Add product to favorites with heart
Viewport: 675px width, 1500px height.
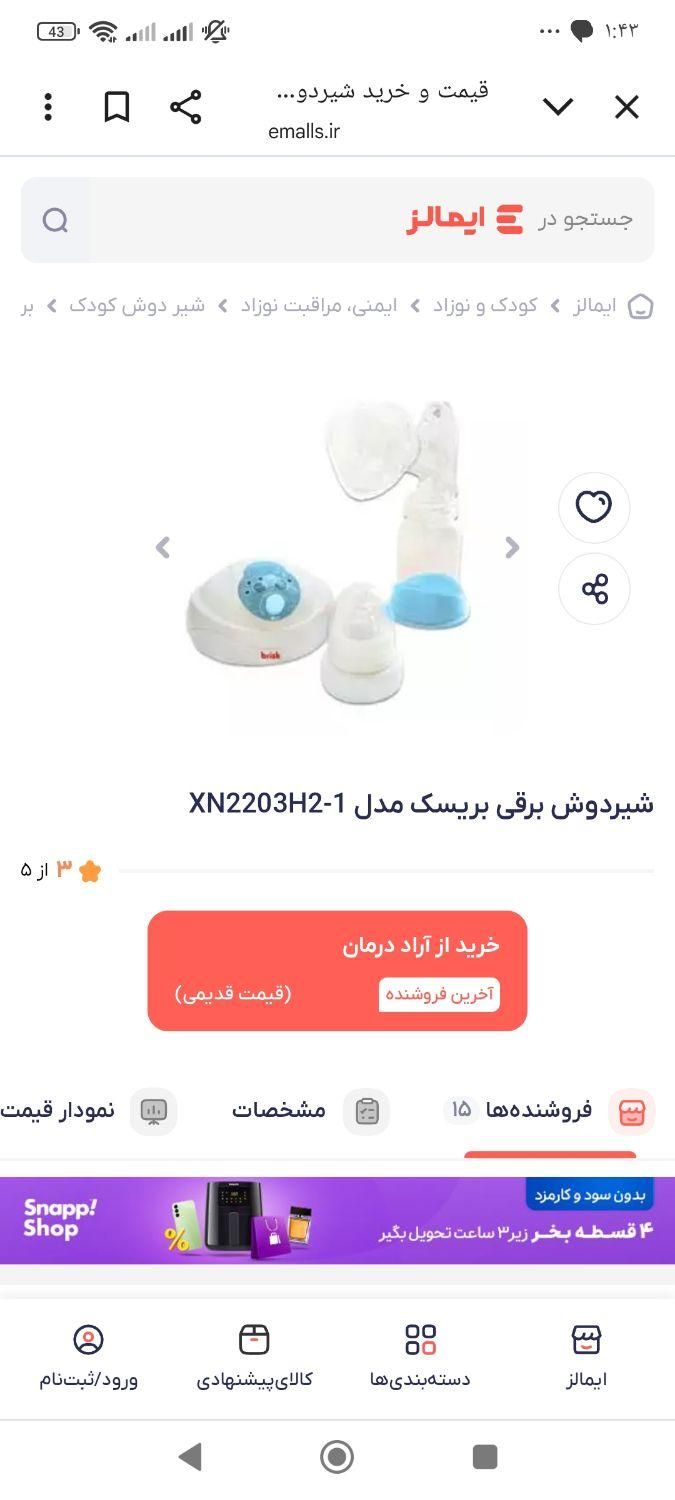click(594, 508)
